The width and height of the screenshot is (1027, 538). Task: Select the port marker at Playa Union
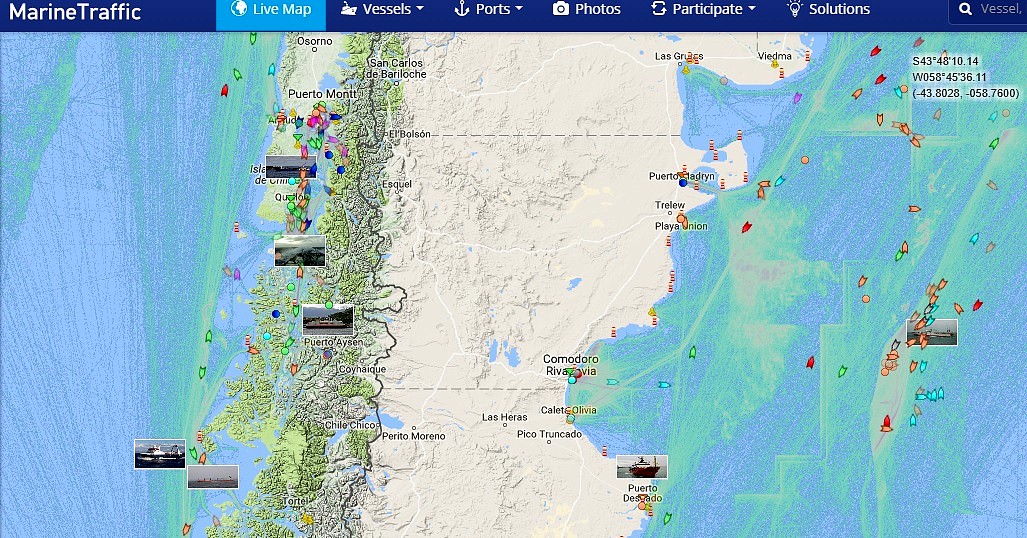click(681, 218)
